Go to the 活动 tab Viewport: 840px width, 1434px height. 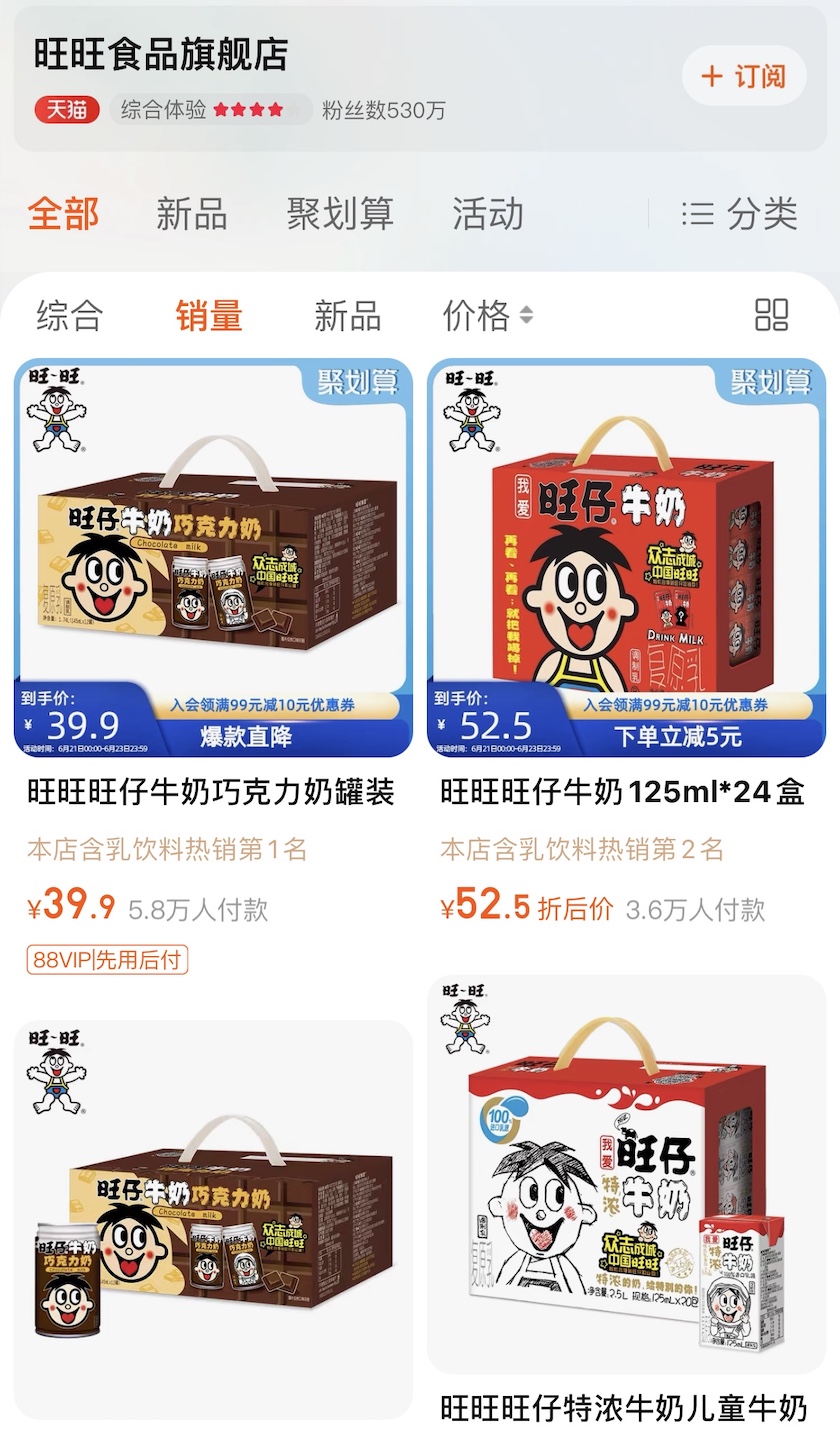(x=487, y=214)
